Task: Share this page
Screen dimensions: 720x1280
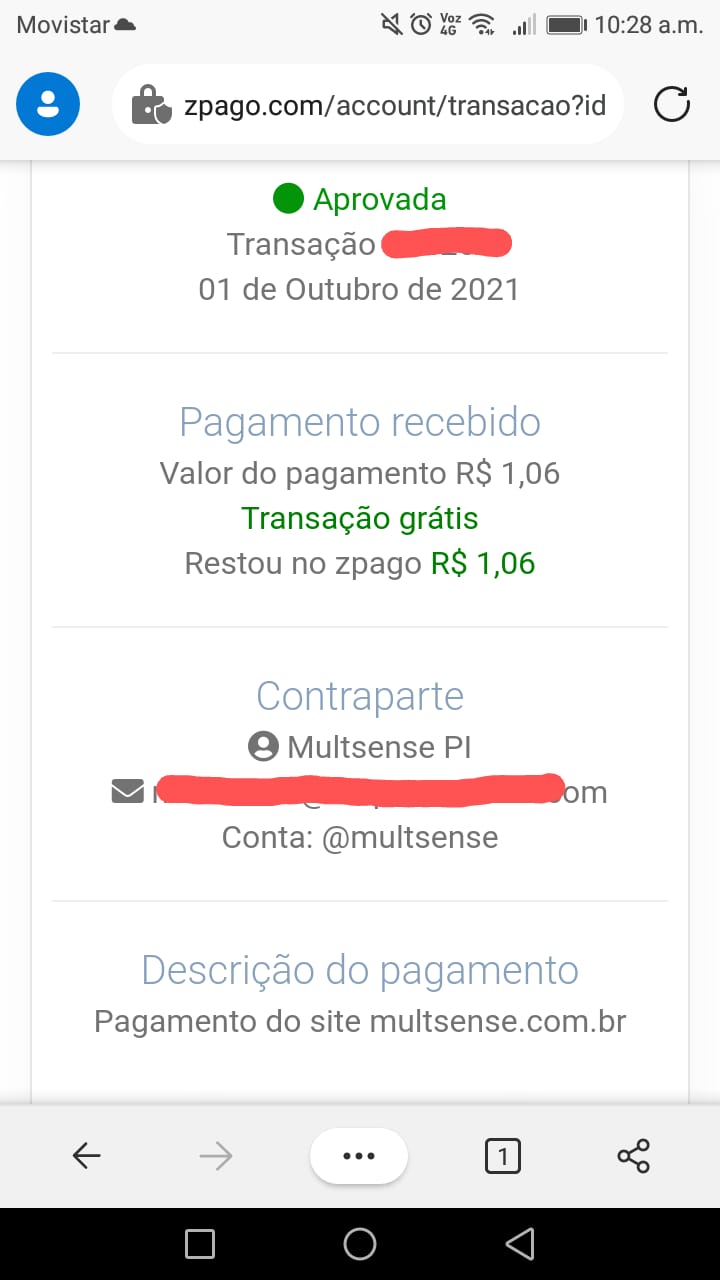Action: [x=633, y=1156]
